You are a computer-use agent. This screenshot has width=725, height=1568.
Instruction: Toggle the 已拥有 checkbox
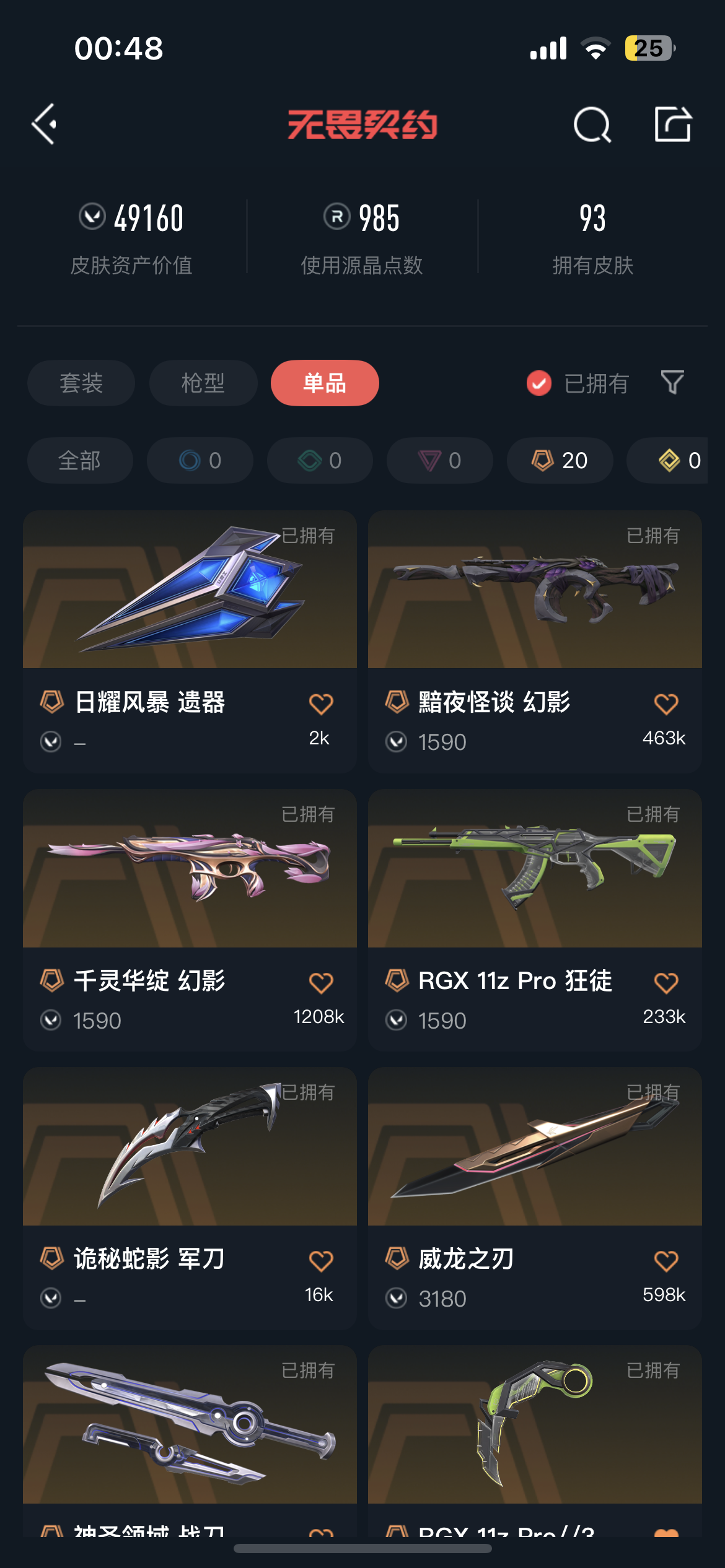coord(539,383)
